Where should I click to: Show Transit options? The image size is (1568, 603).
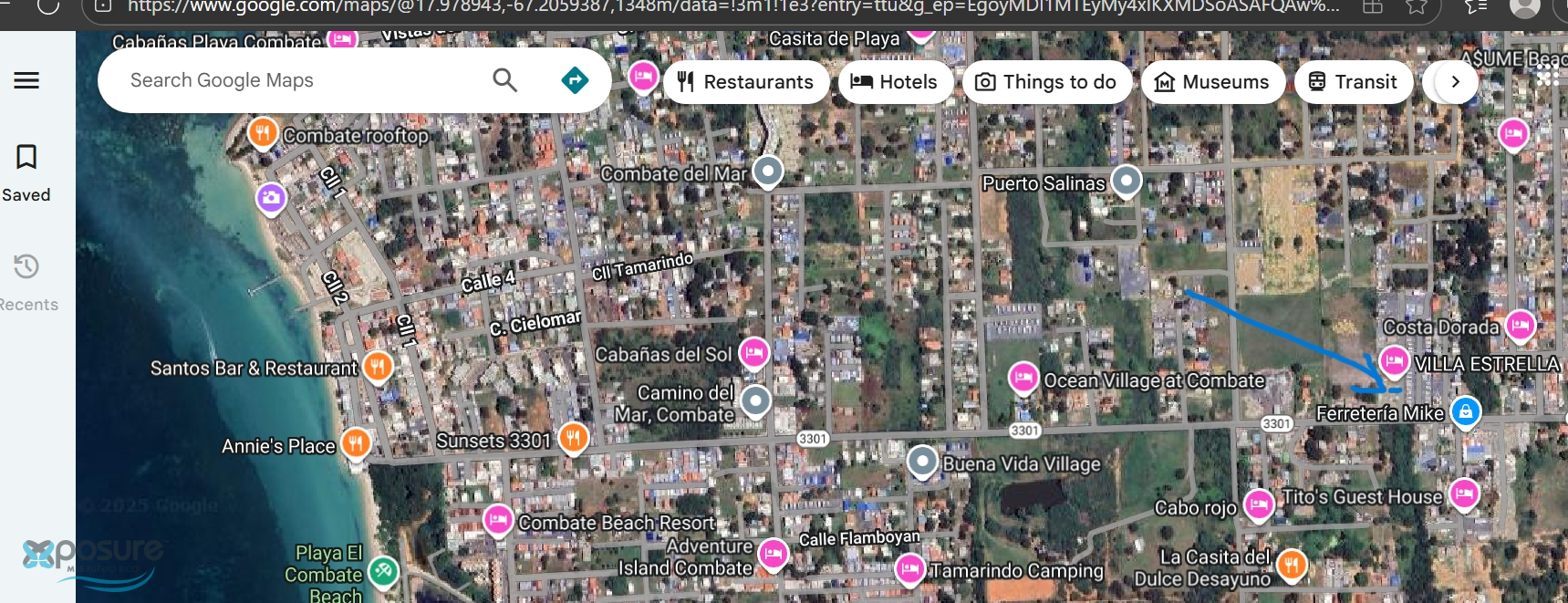1353,82
